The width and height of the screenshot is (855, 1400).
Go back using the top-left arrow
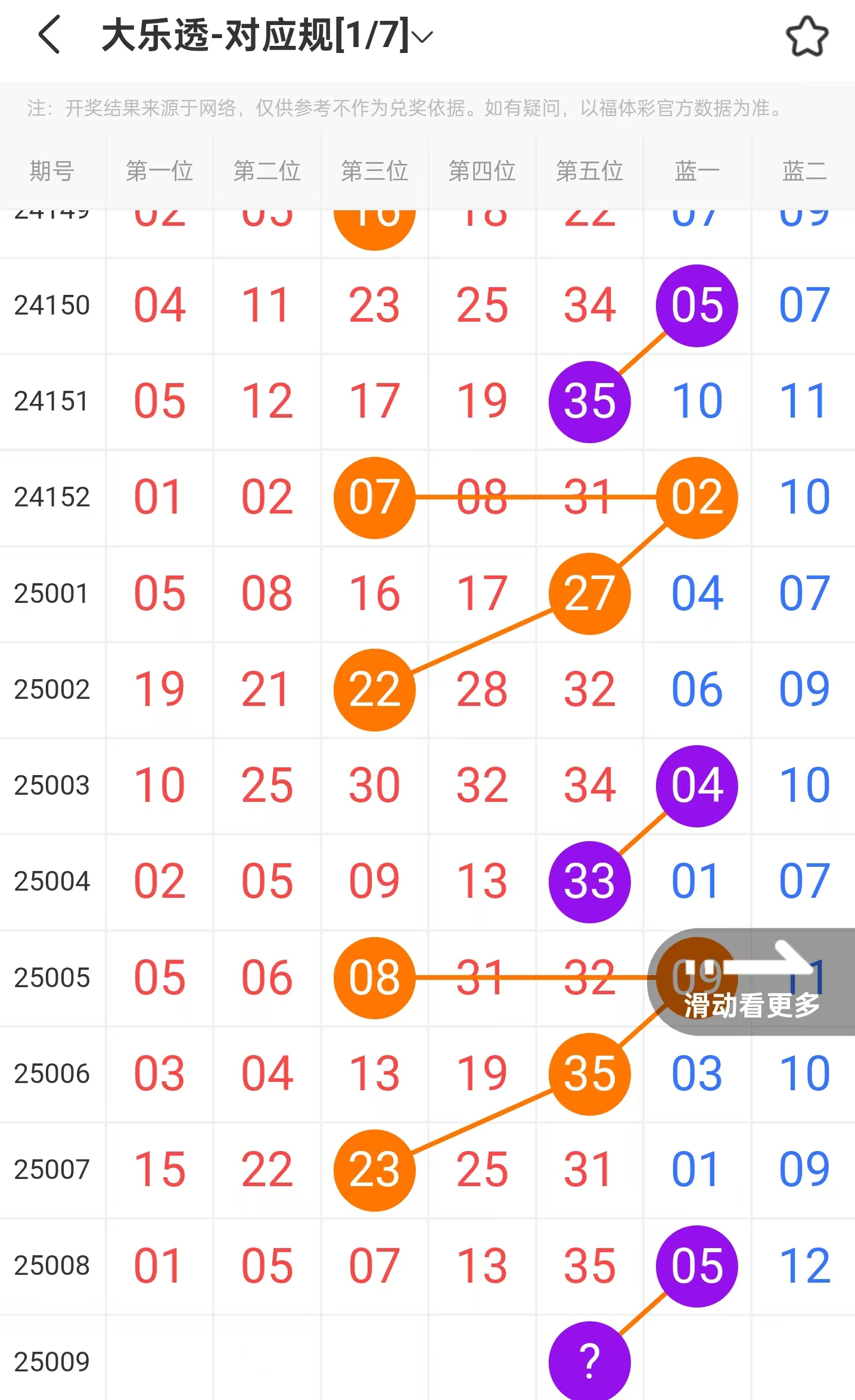[x=50, y=35]
